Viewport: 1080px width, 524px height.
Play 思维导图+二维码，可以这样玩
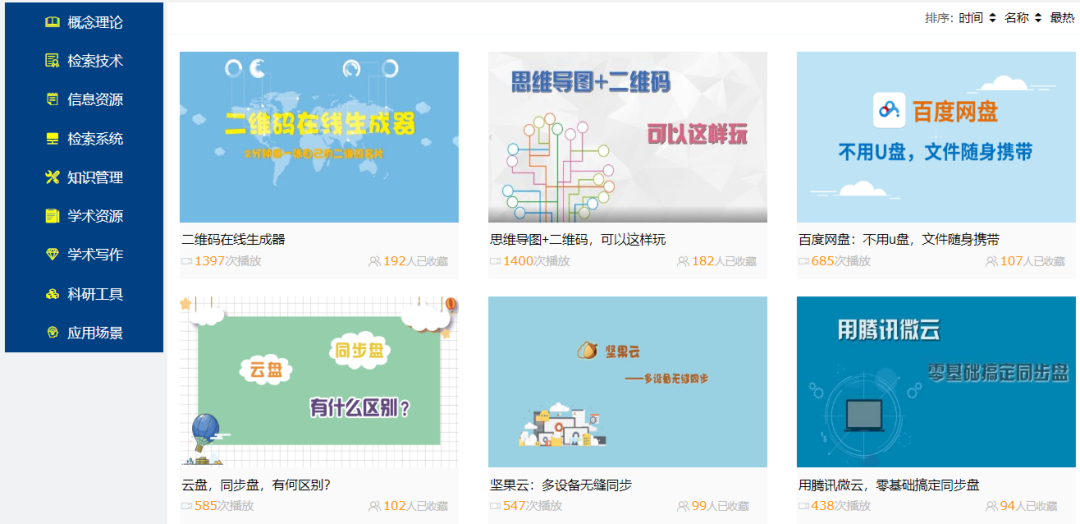pos(627,137)
